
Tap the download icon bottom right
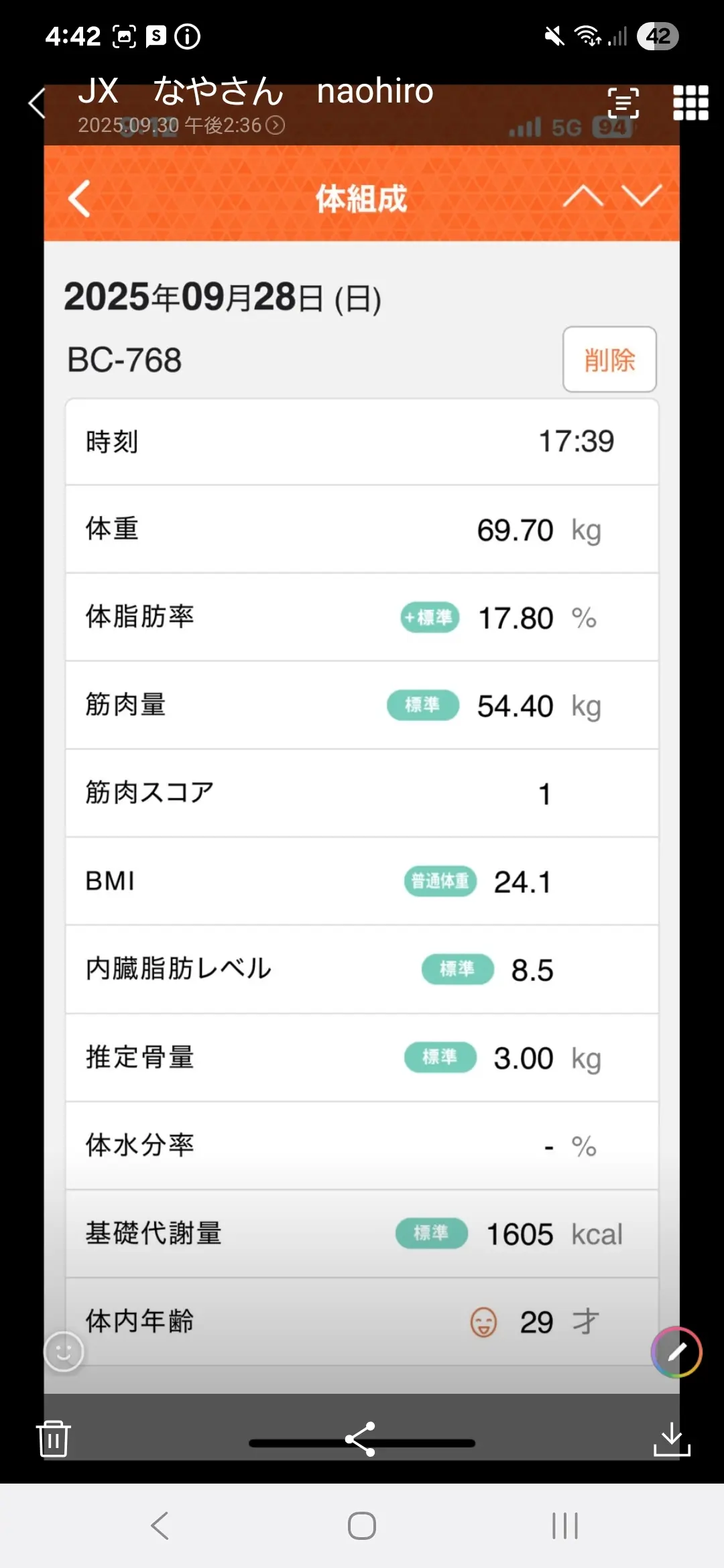pos(672,1438)
